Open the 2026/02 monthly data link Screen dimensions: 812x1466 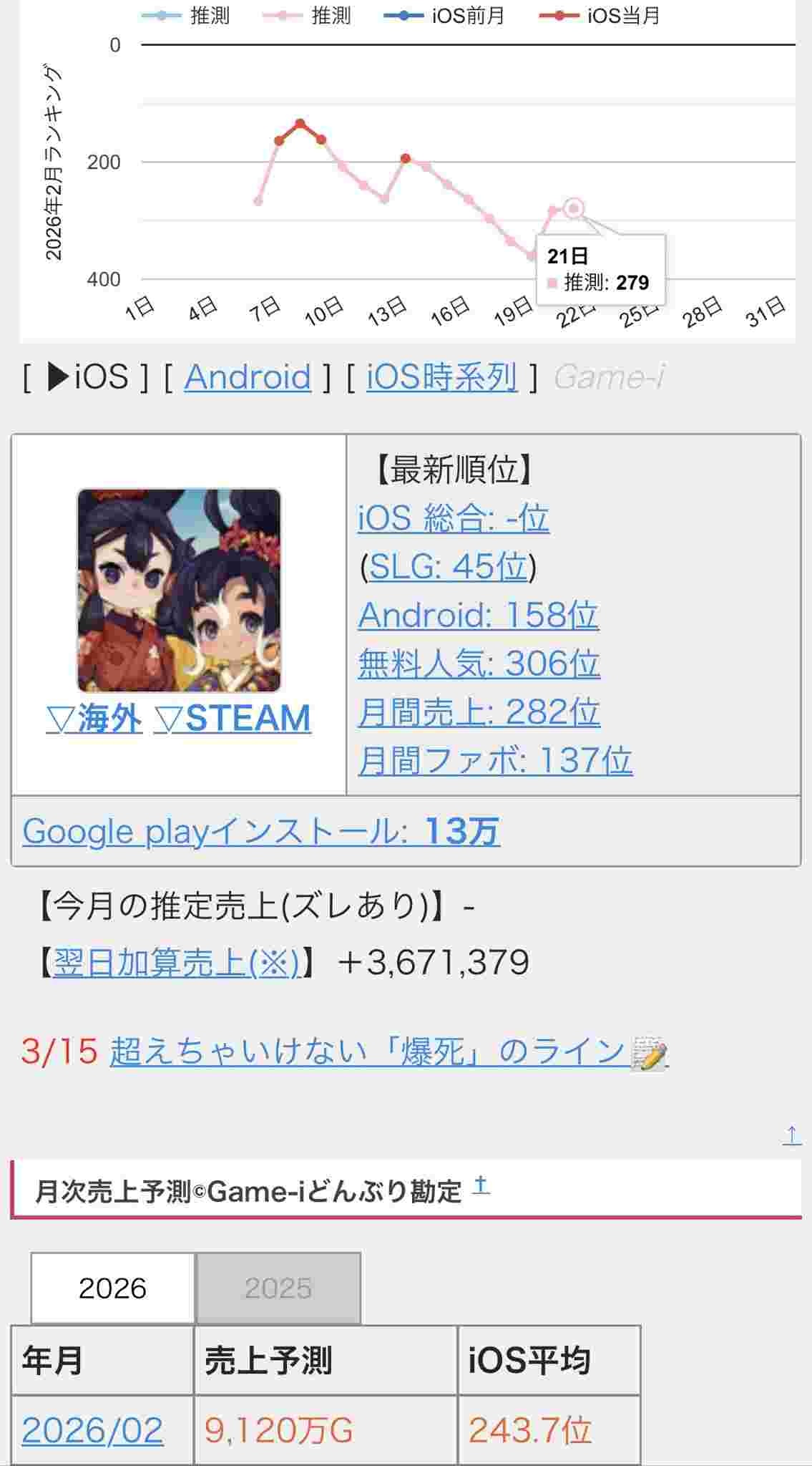[x=92, y=1430]
